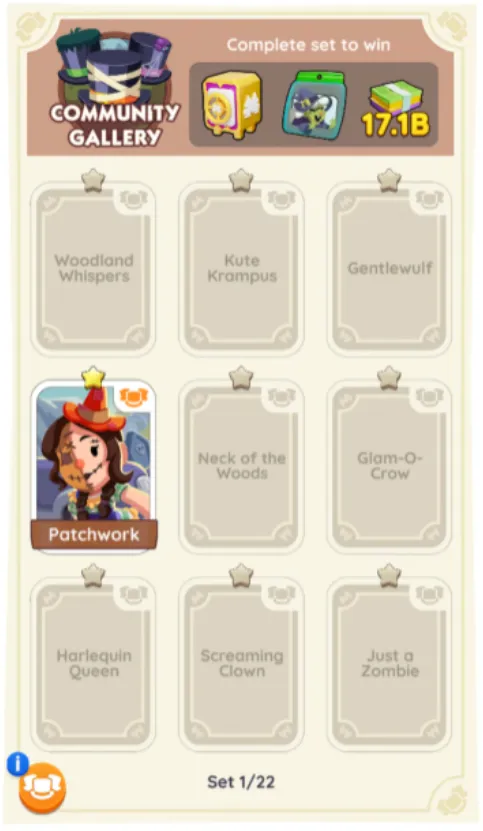This screenshot has height=831, width=483.
Task: Inspect the yellow safe reward
Action: [x=232, y=106]
